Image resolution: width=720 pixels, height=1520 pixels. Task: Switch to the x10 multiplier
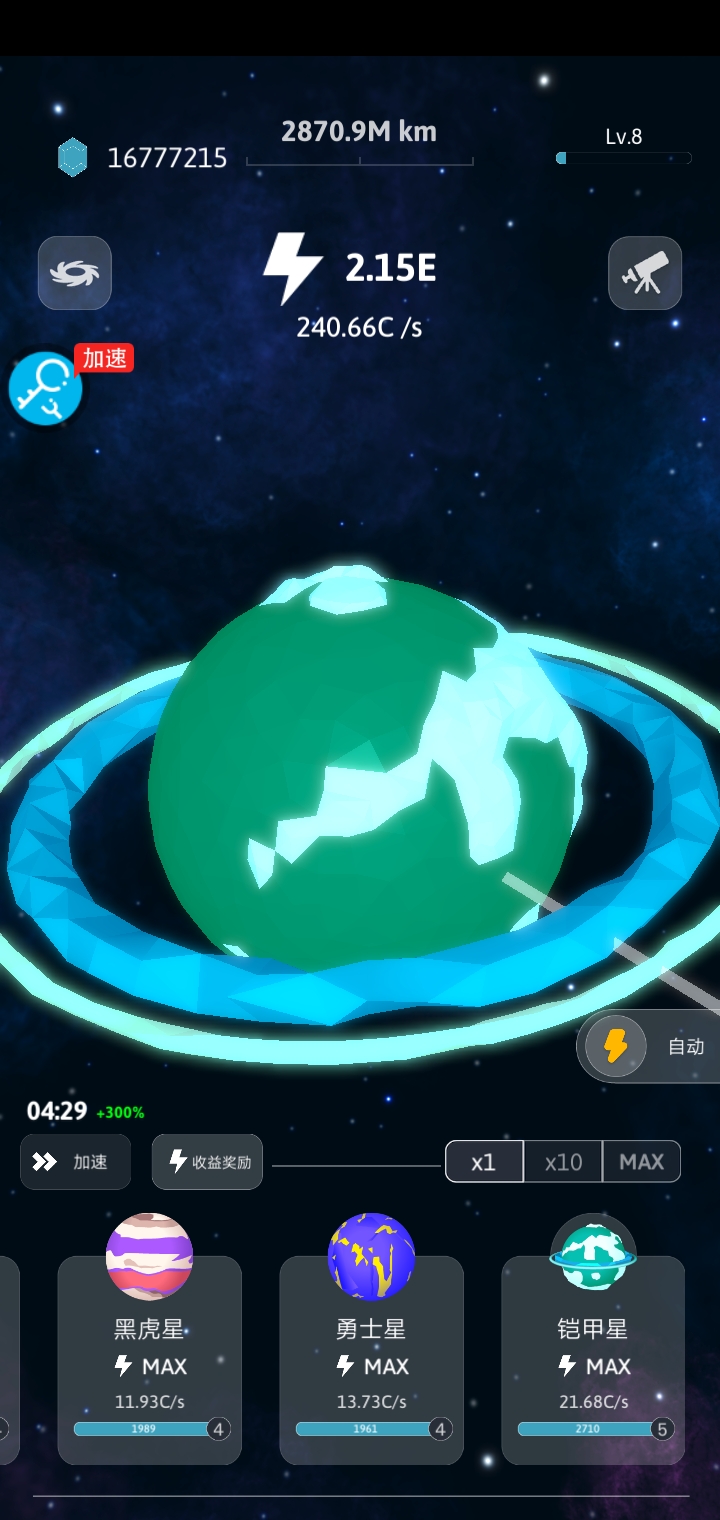(563, 1162)
